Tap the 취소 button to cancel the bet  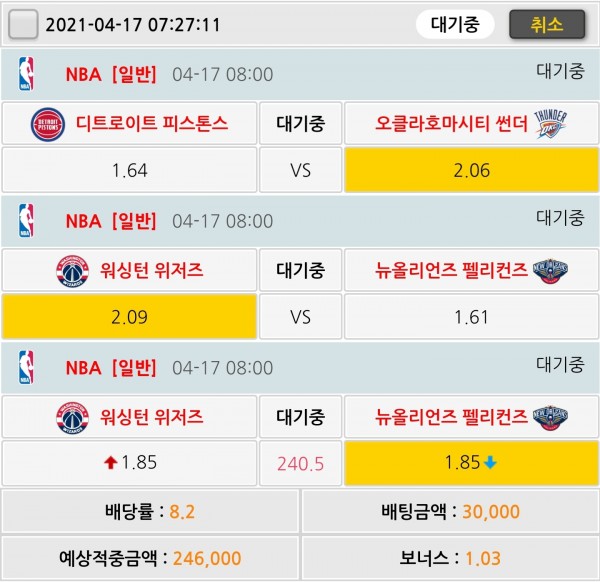547,24
